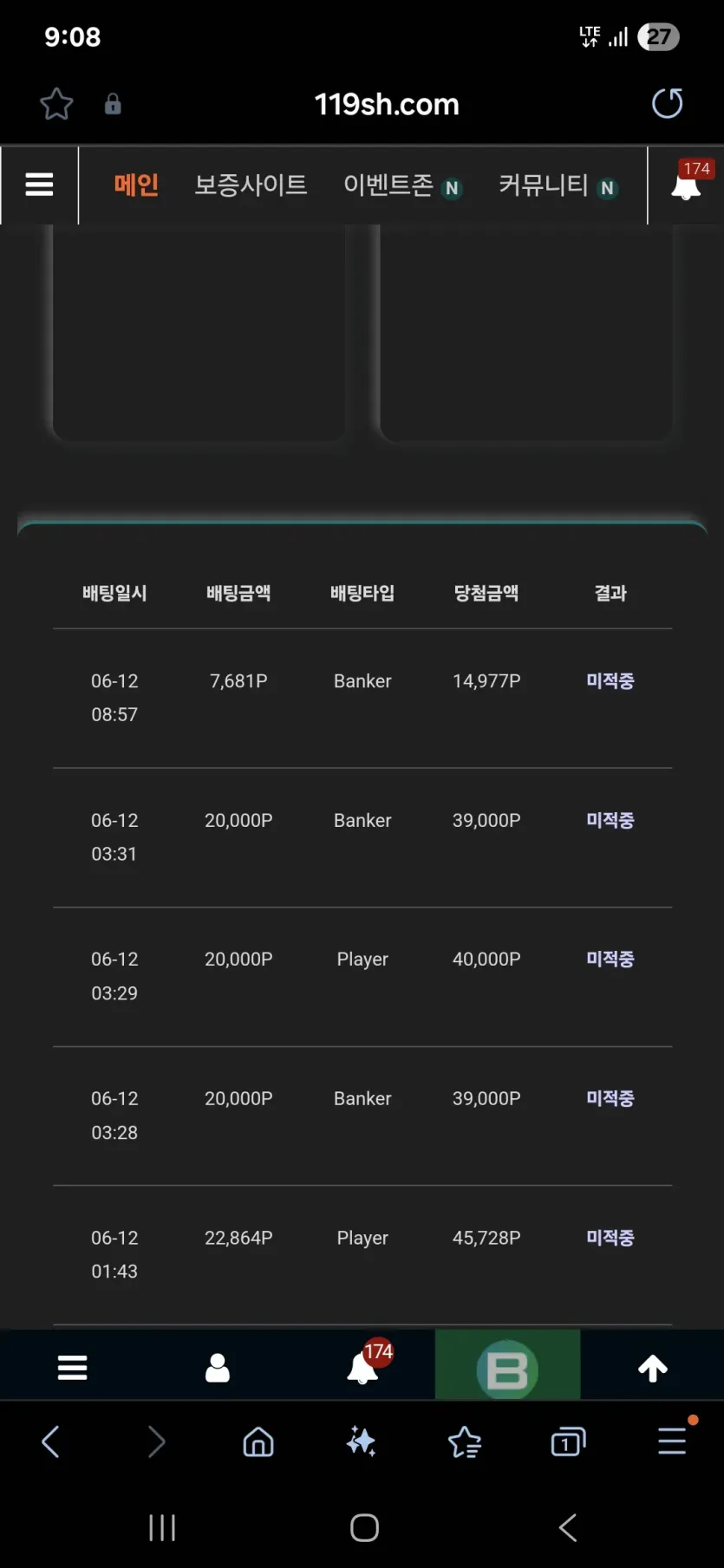Jump to top with the up arrow
724x1568 pixels.
tap(653, 1368)
